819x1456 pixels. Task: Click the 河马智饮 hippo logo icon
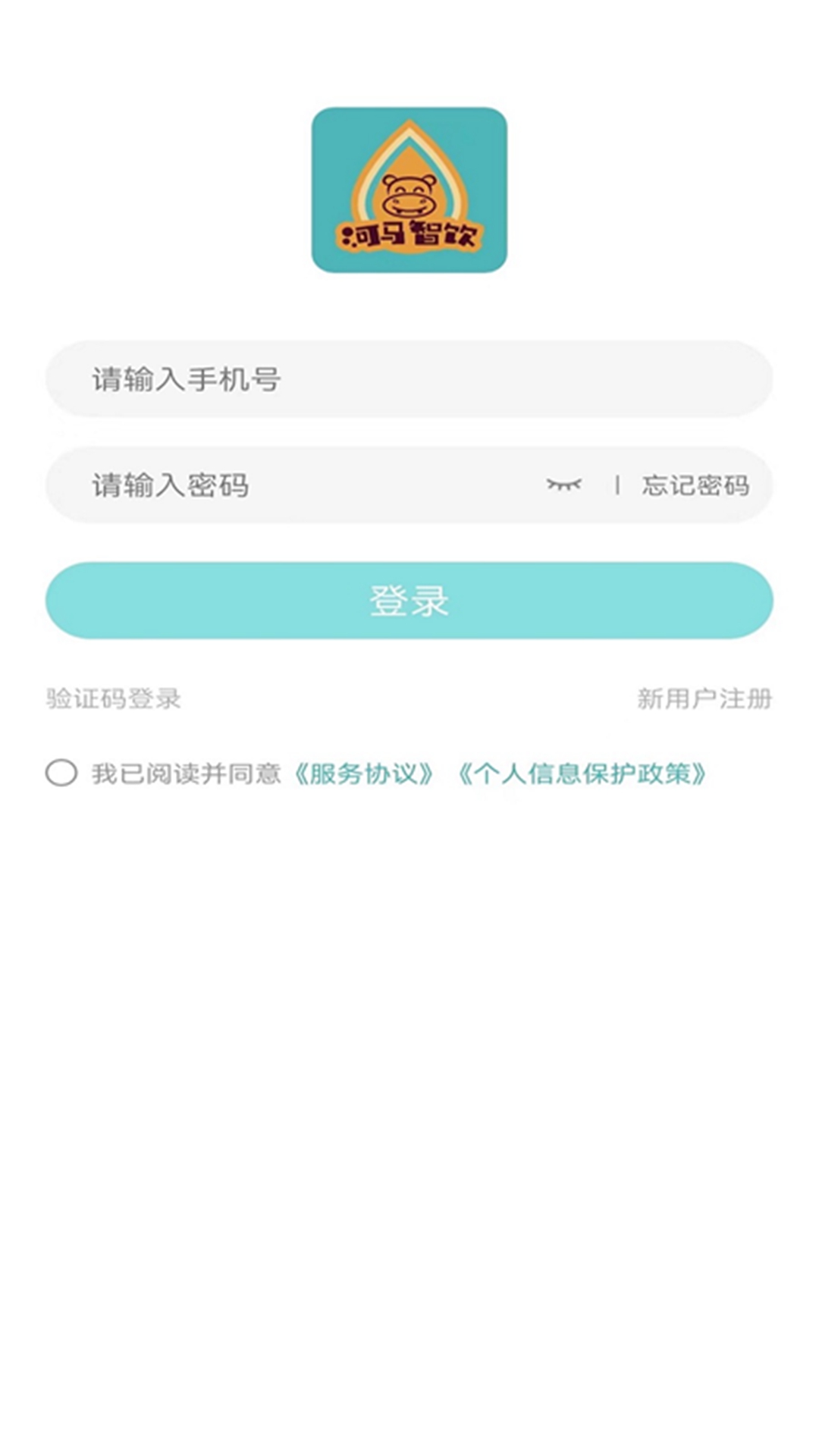click(x=409, y=193)
